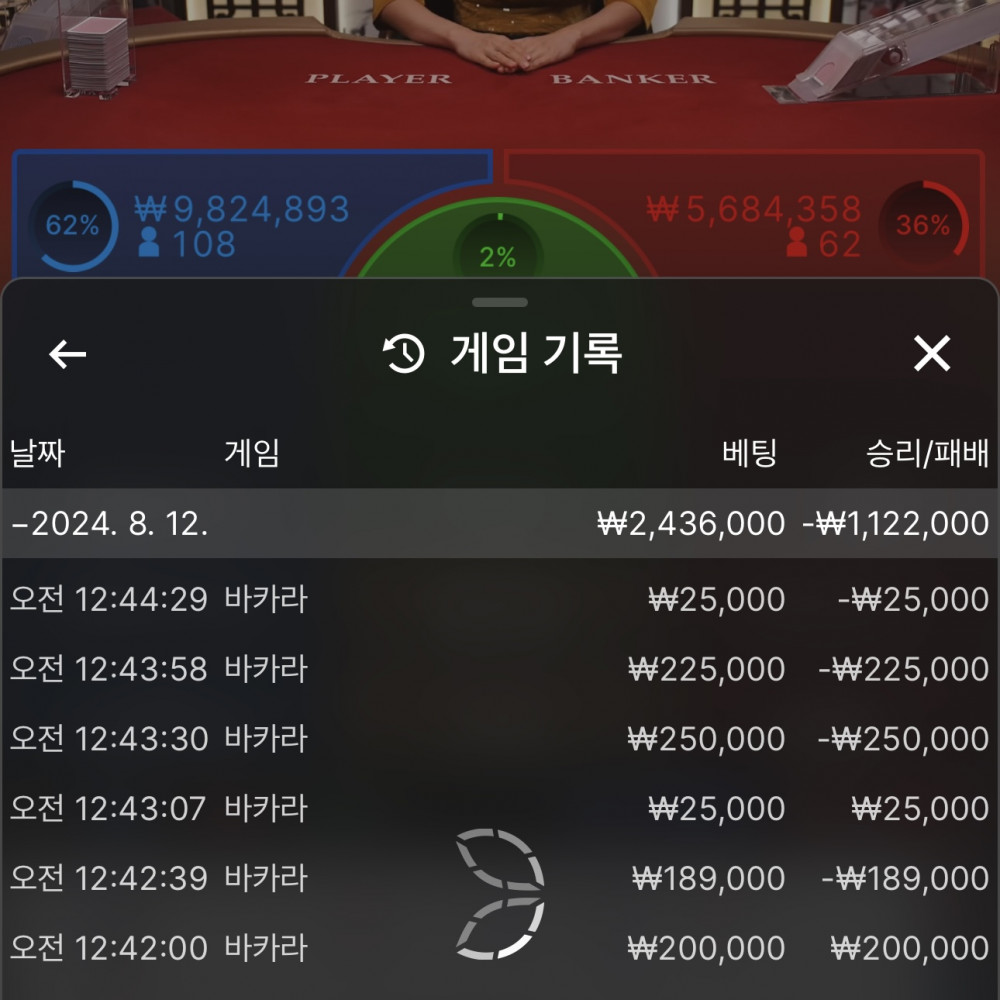Collapse the 2024. 8. 12. date group
1000x1000 pixels.
point(110,523)
